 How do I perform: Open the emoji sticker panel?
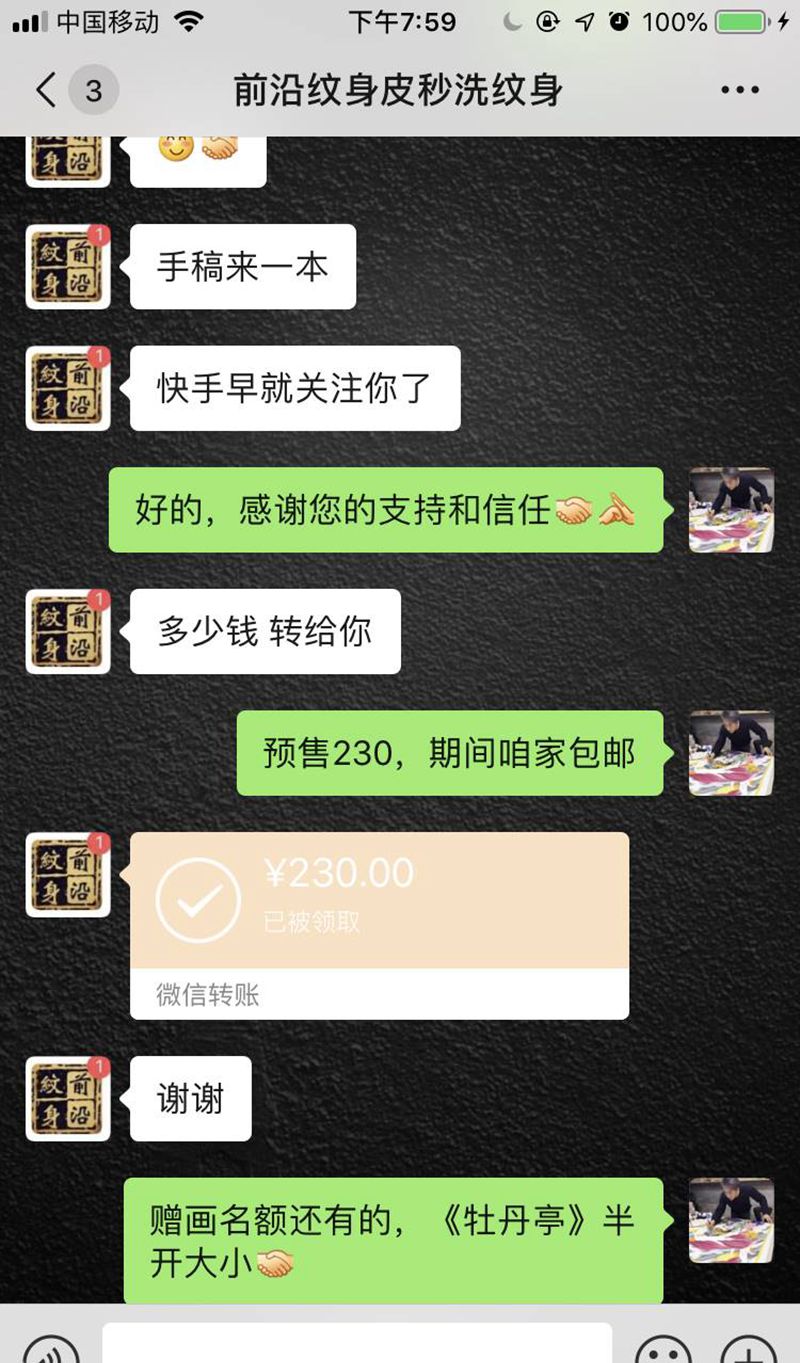(663, 1350)
